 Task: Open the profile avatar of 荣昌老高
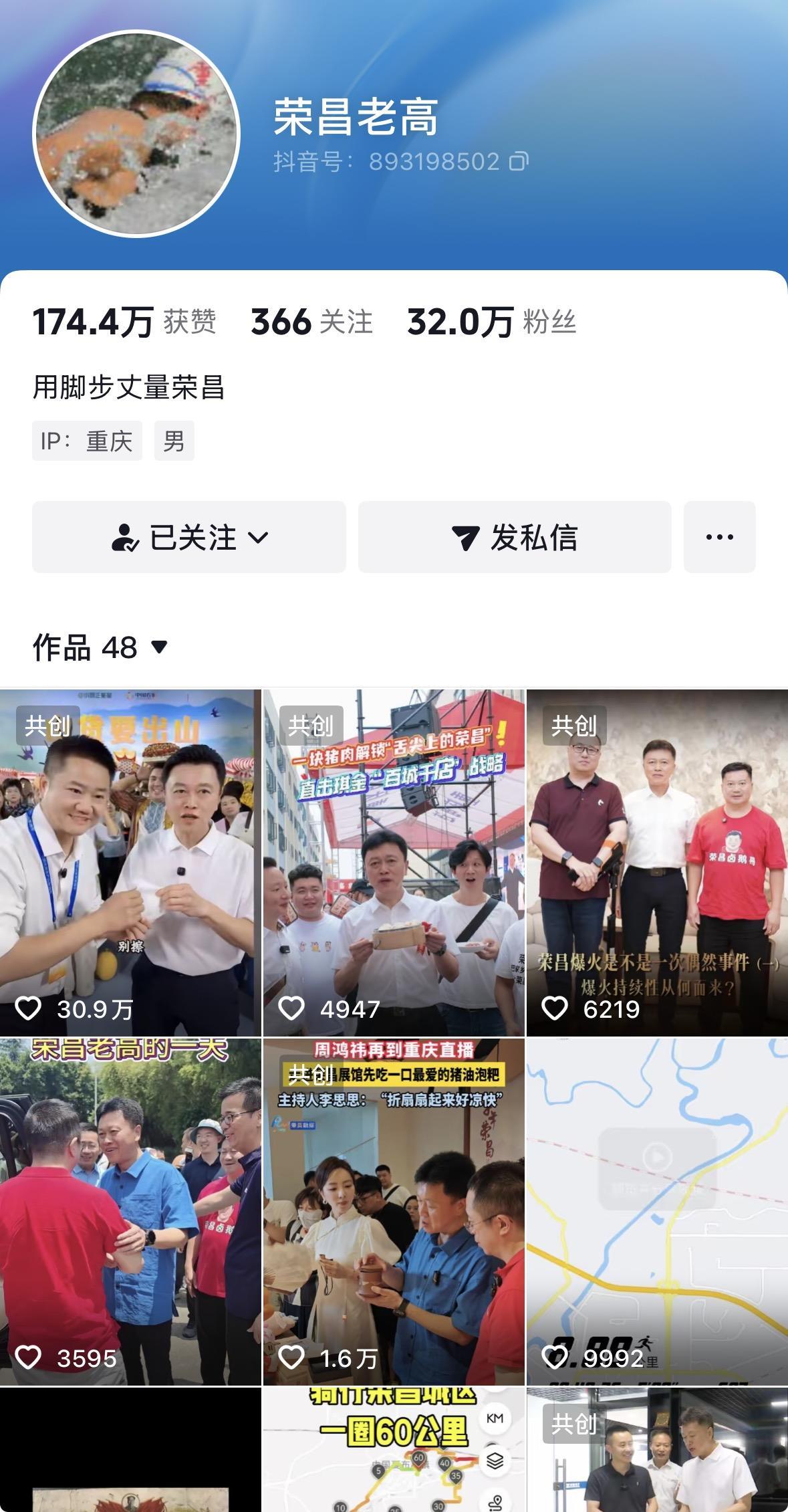(x=136, y=134)
